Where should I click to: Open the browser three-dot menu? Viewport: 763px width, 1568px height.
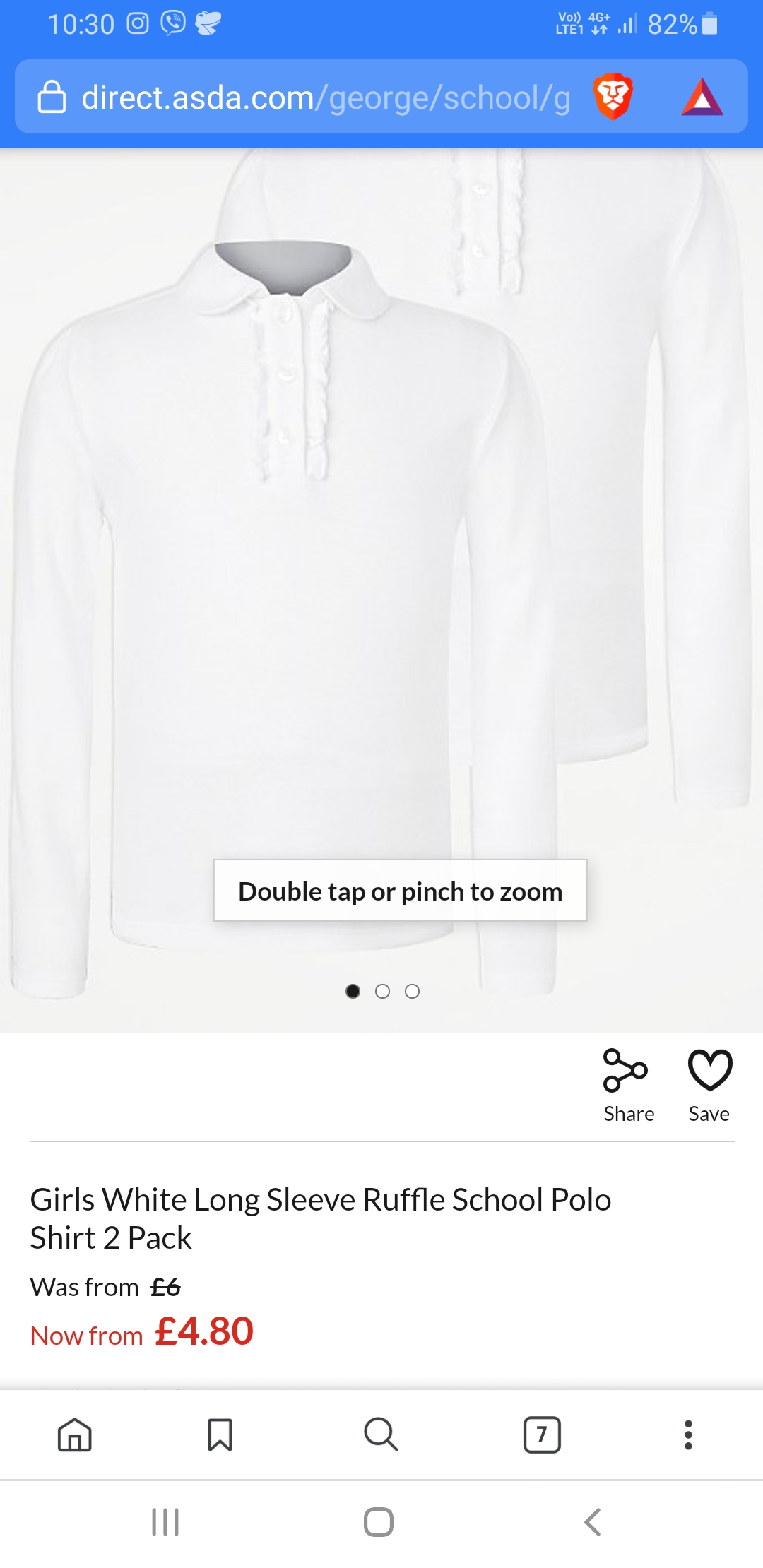688,1435
